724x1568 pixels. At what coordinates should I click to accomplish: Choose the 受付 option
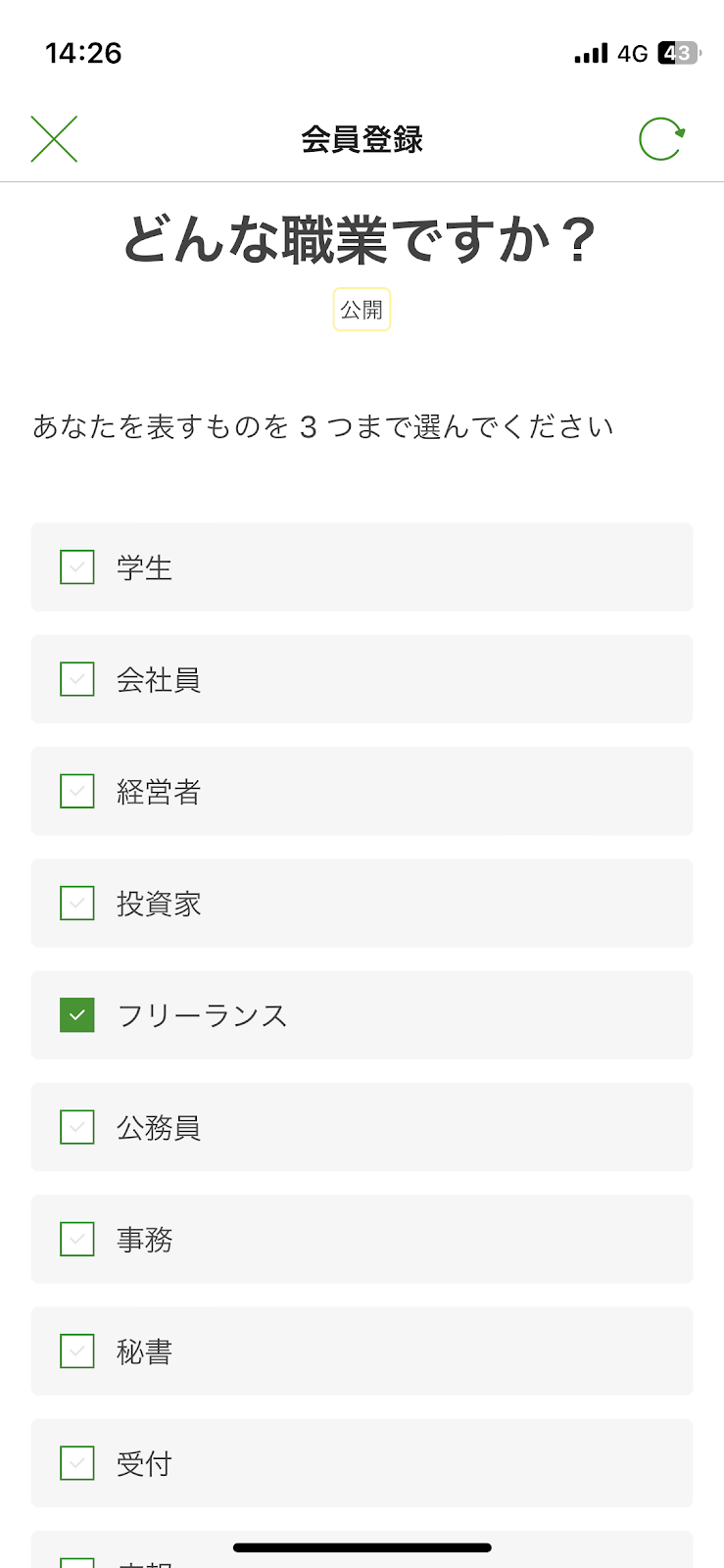coord(77,1463)
